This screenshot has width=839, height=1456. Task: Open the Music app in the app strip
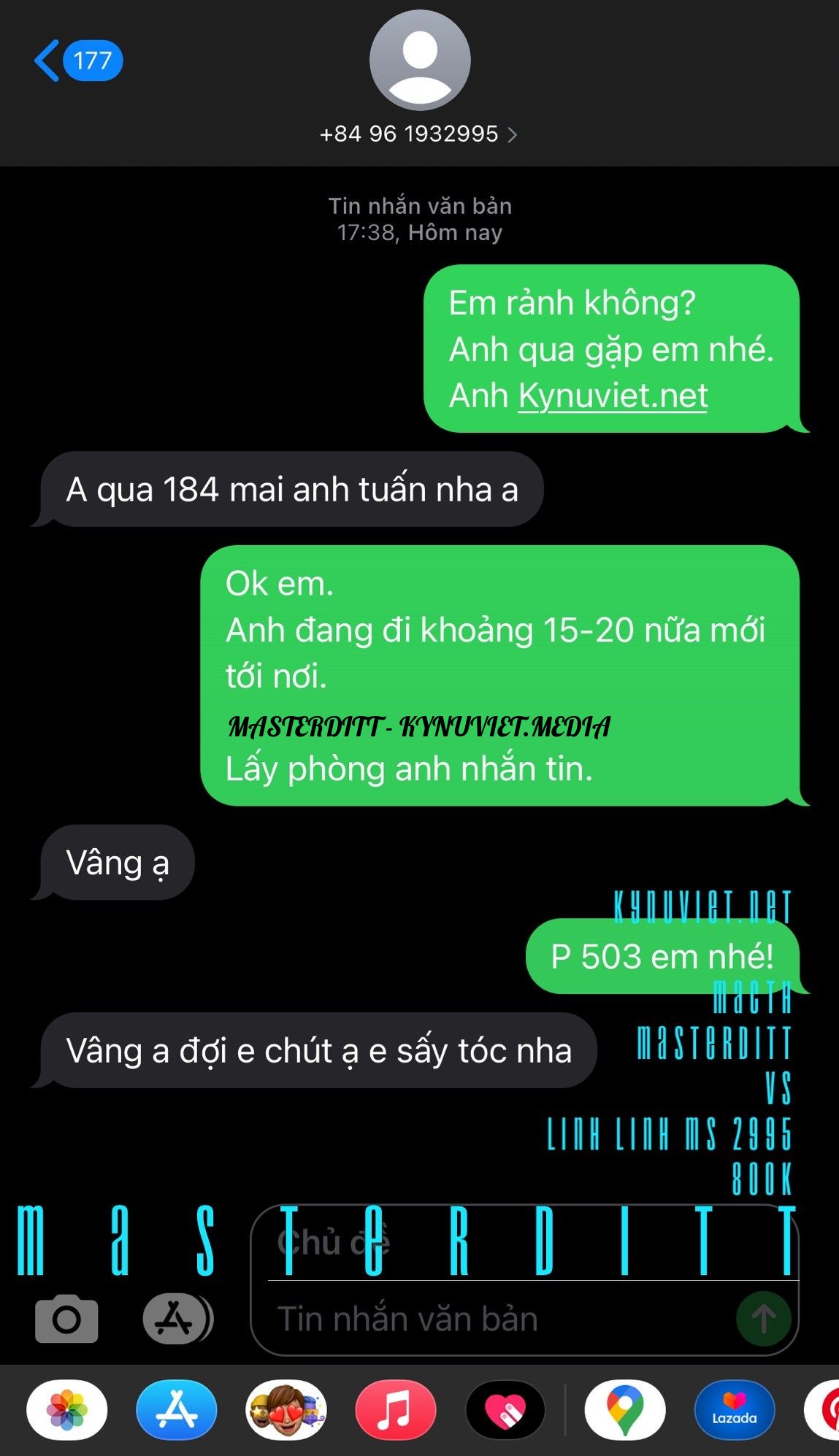(395, 1410)
